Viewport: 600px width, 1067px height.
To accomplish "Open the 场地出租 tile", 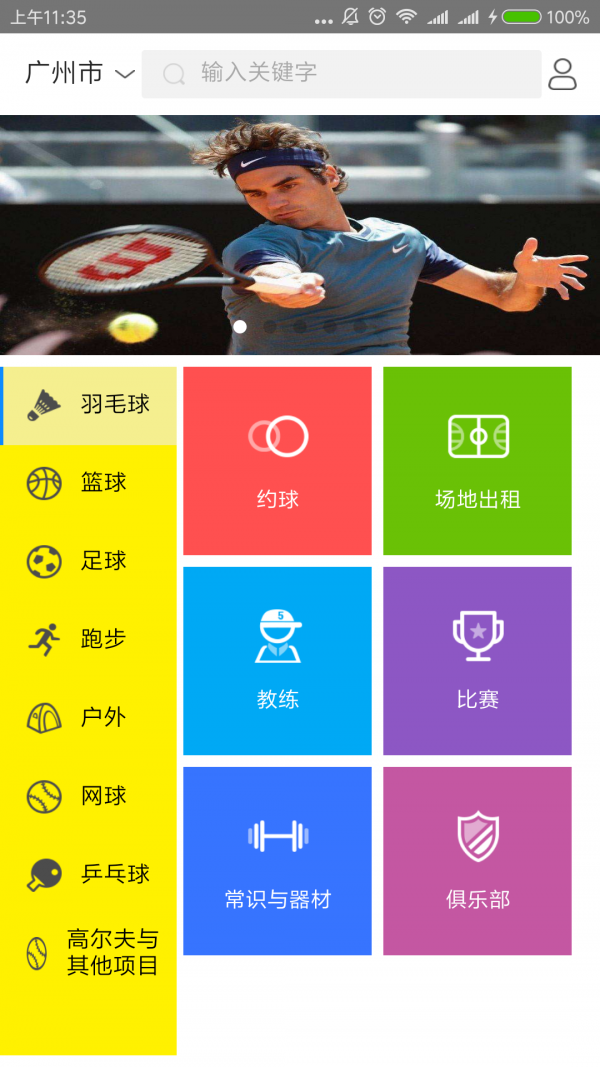I will pos(477,461).
